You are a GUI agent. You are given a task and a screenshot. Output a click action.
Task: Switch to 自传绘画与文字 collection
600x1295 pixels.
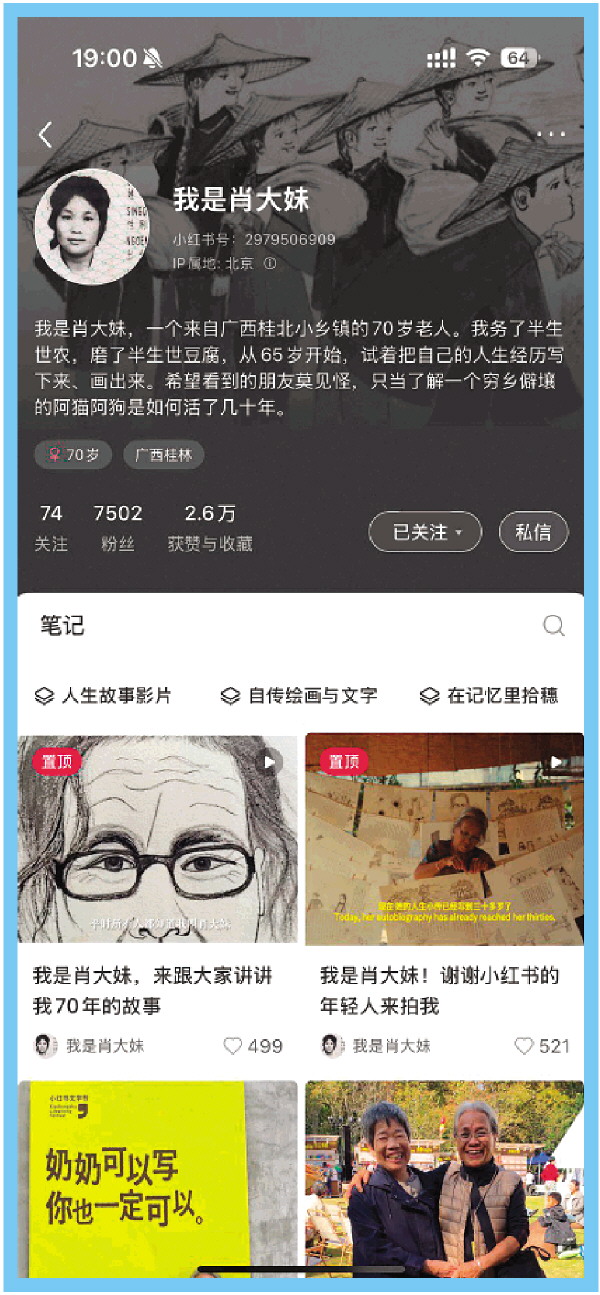[x=299, y=696]
